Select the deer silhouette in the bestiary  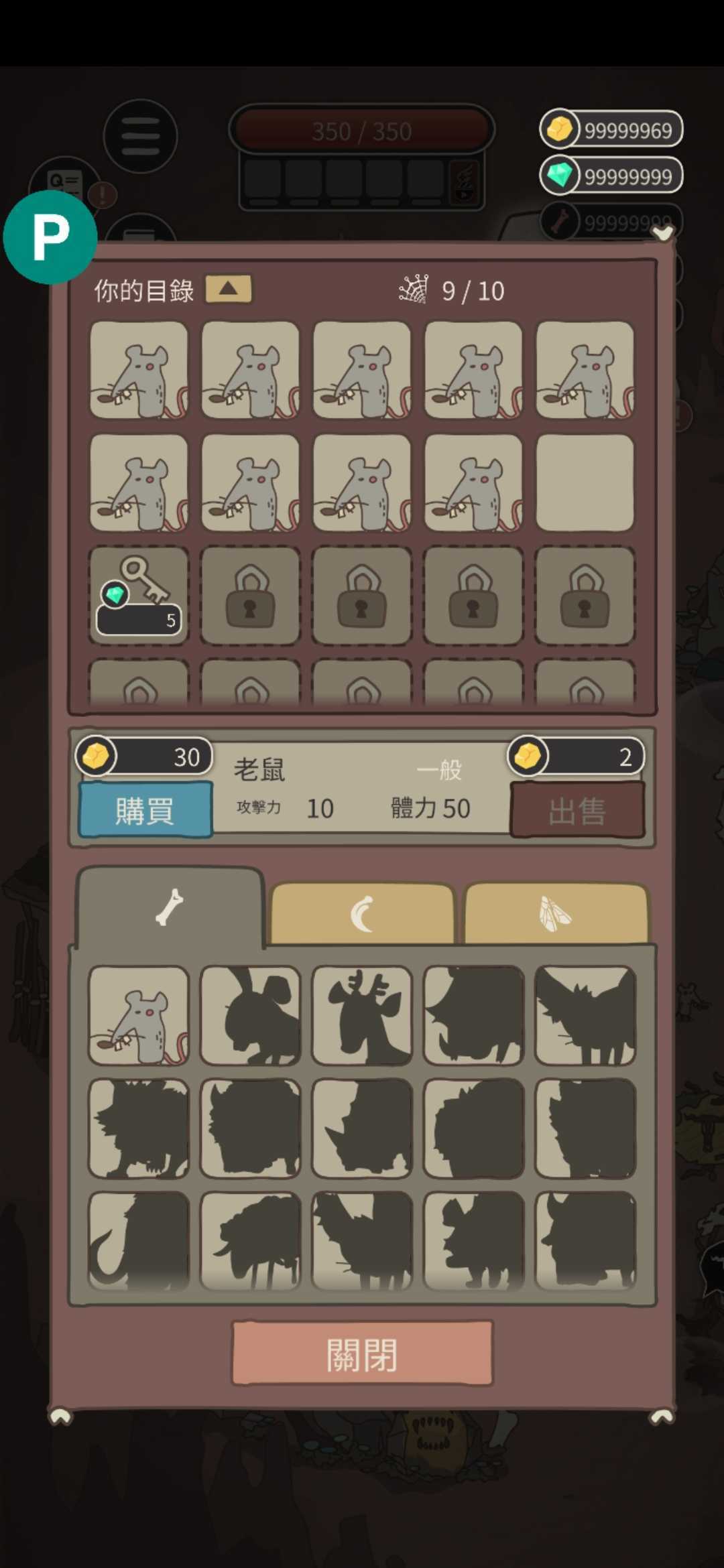[x=361, y=1016]
